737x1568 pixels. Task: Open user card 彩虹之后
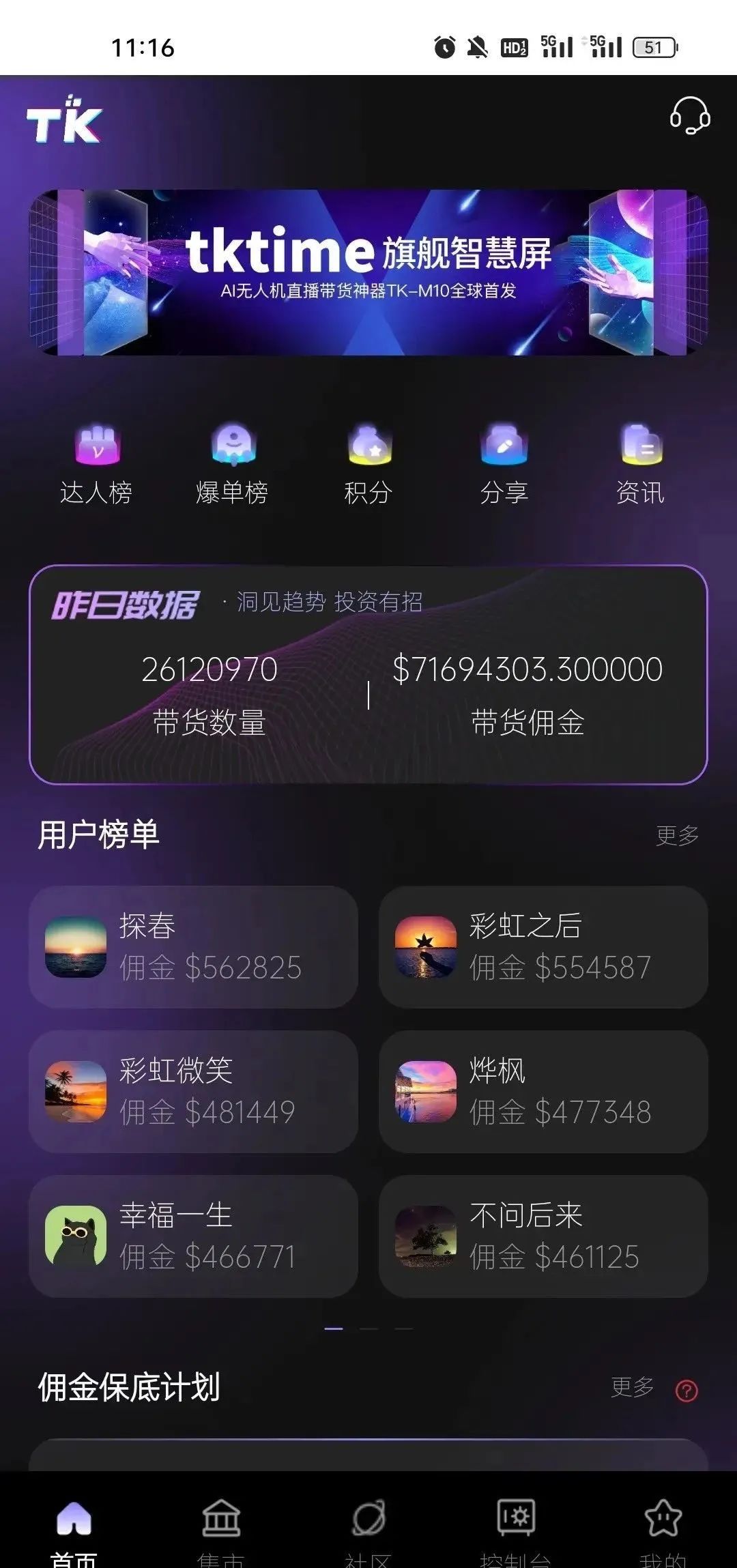(x=543, y=947)
